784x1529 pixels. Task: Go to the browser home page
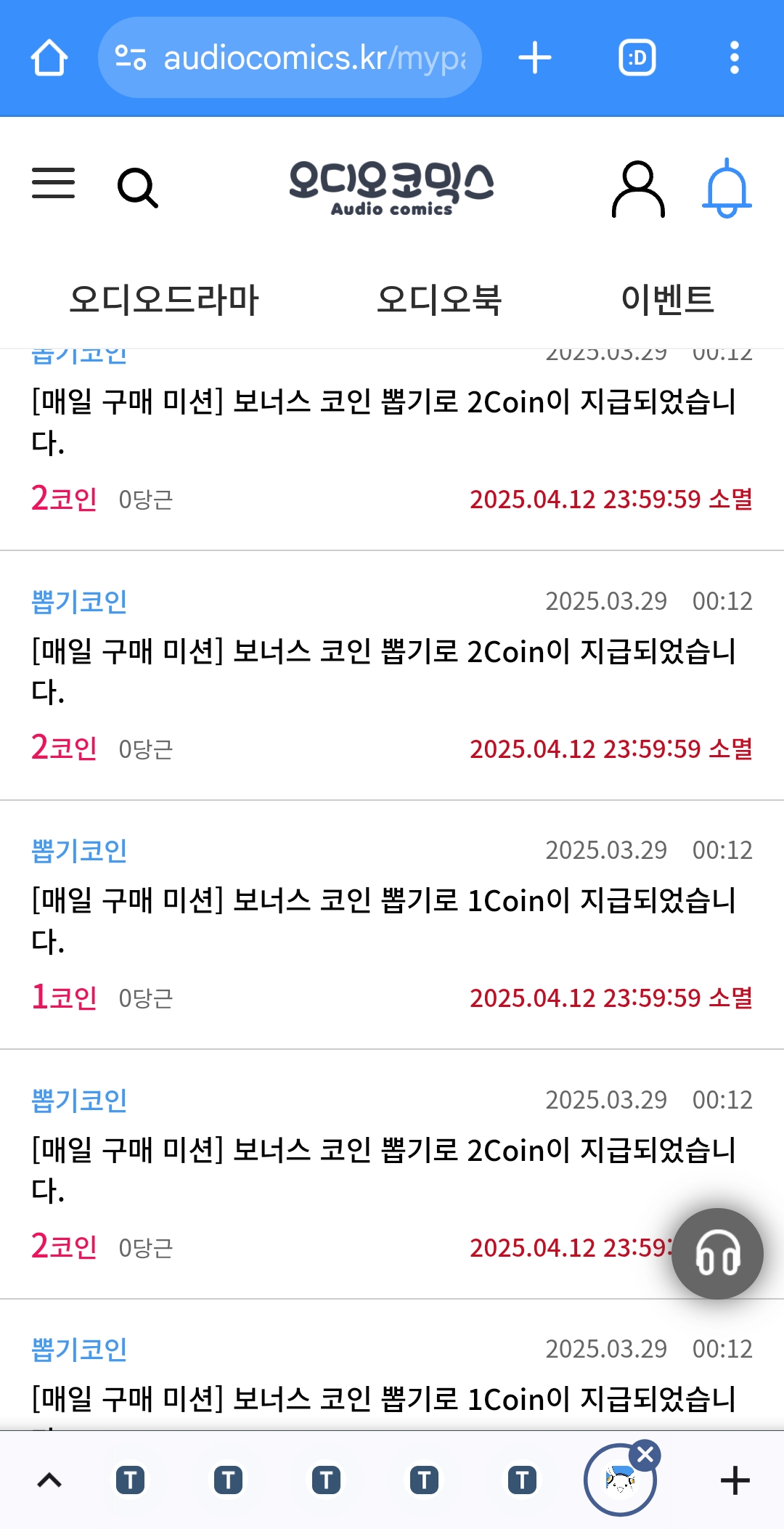click(x=49, y=58)
